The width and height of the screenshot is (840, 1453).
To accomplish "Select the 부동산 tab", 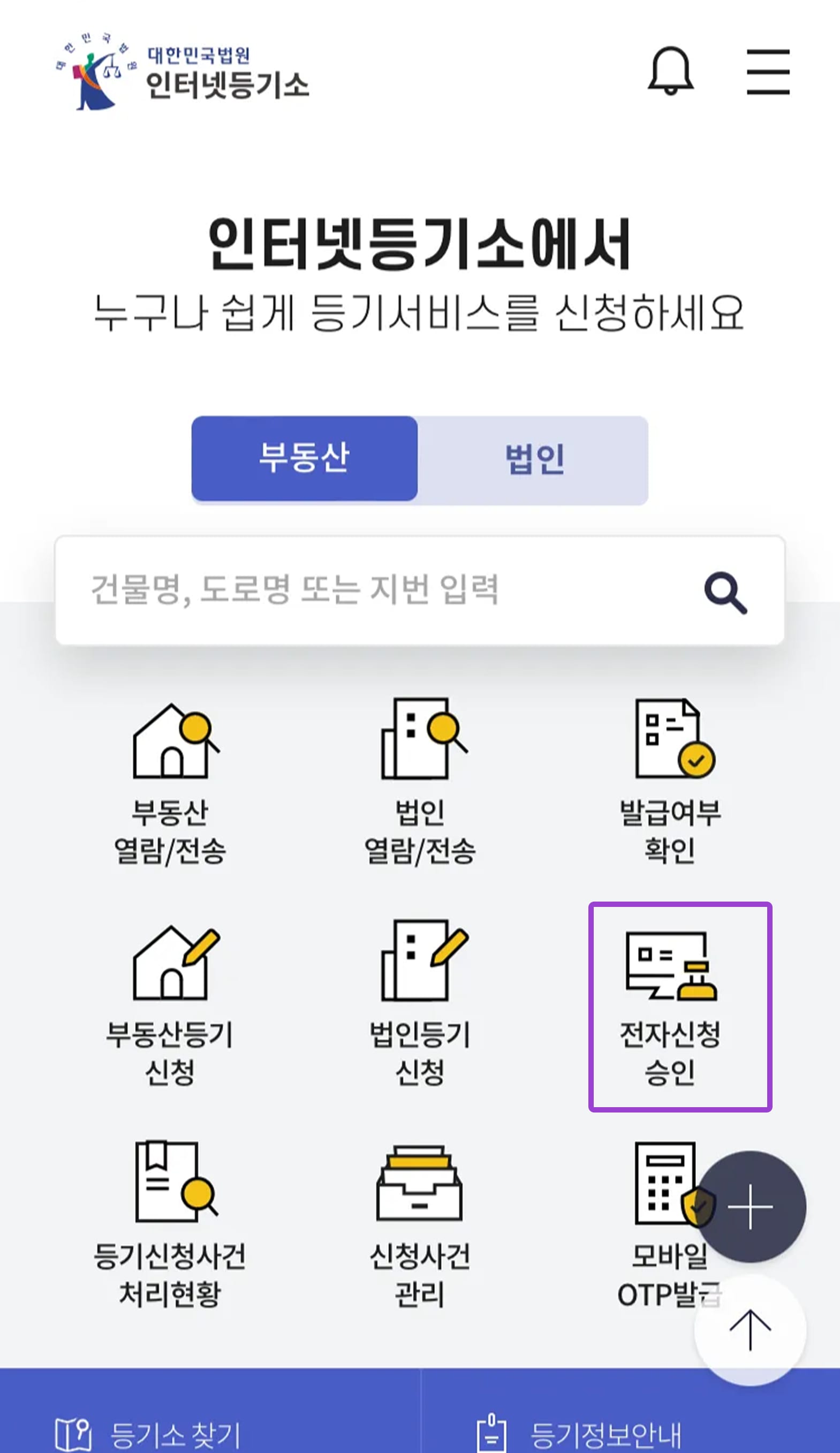I will click(x=305, y=458).
